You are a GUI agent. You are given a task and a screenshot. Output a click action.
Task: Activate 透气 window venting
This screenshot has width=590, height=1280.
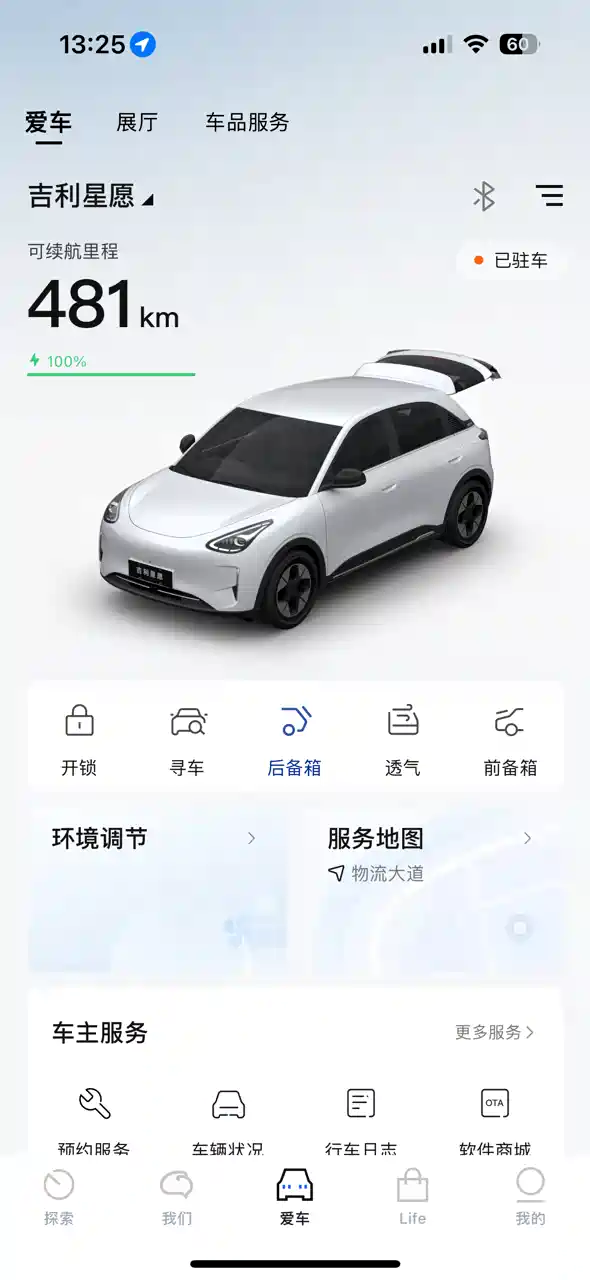pos(403,740)
